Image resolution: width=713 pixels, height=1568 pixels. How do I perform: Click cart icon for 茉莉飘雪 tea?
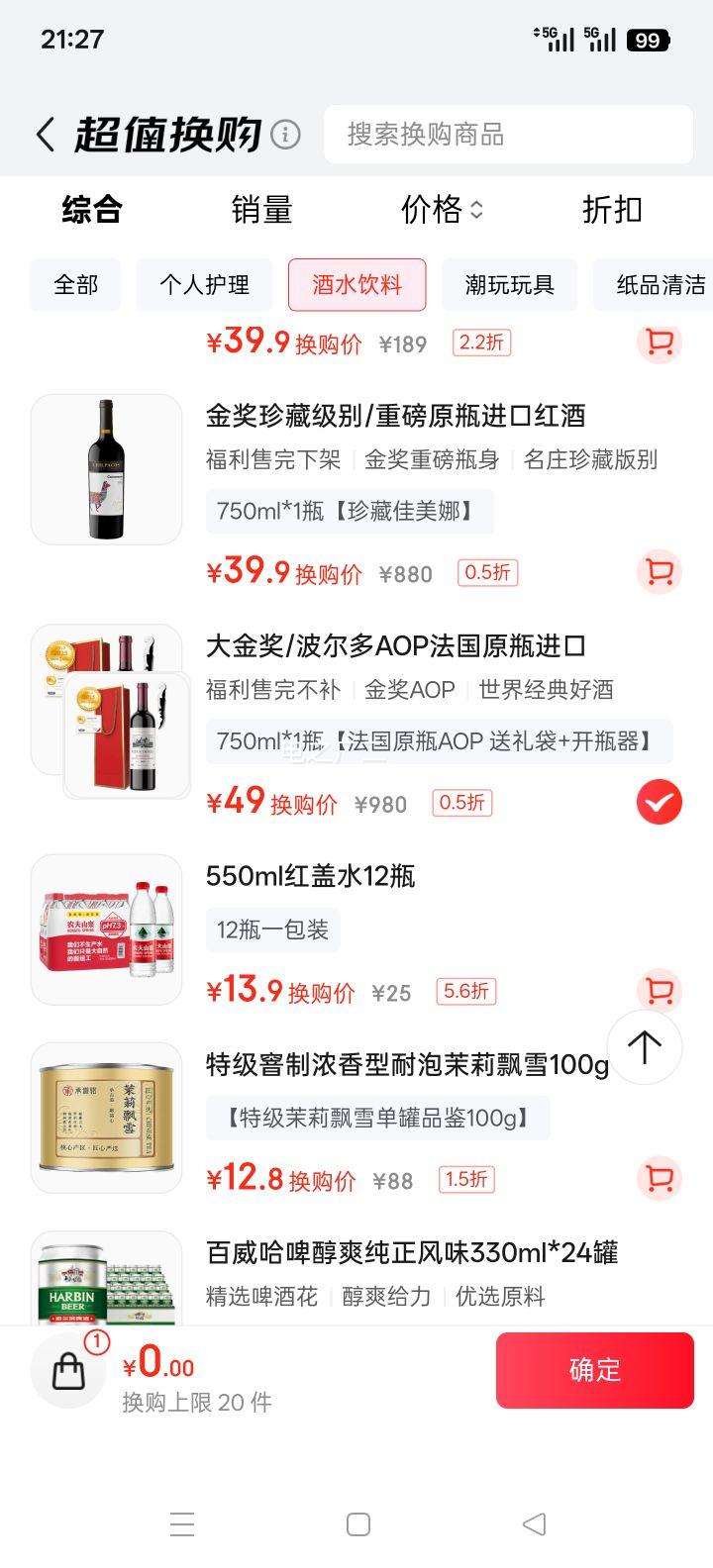659,1179
